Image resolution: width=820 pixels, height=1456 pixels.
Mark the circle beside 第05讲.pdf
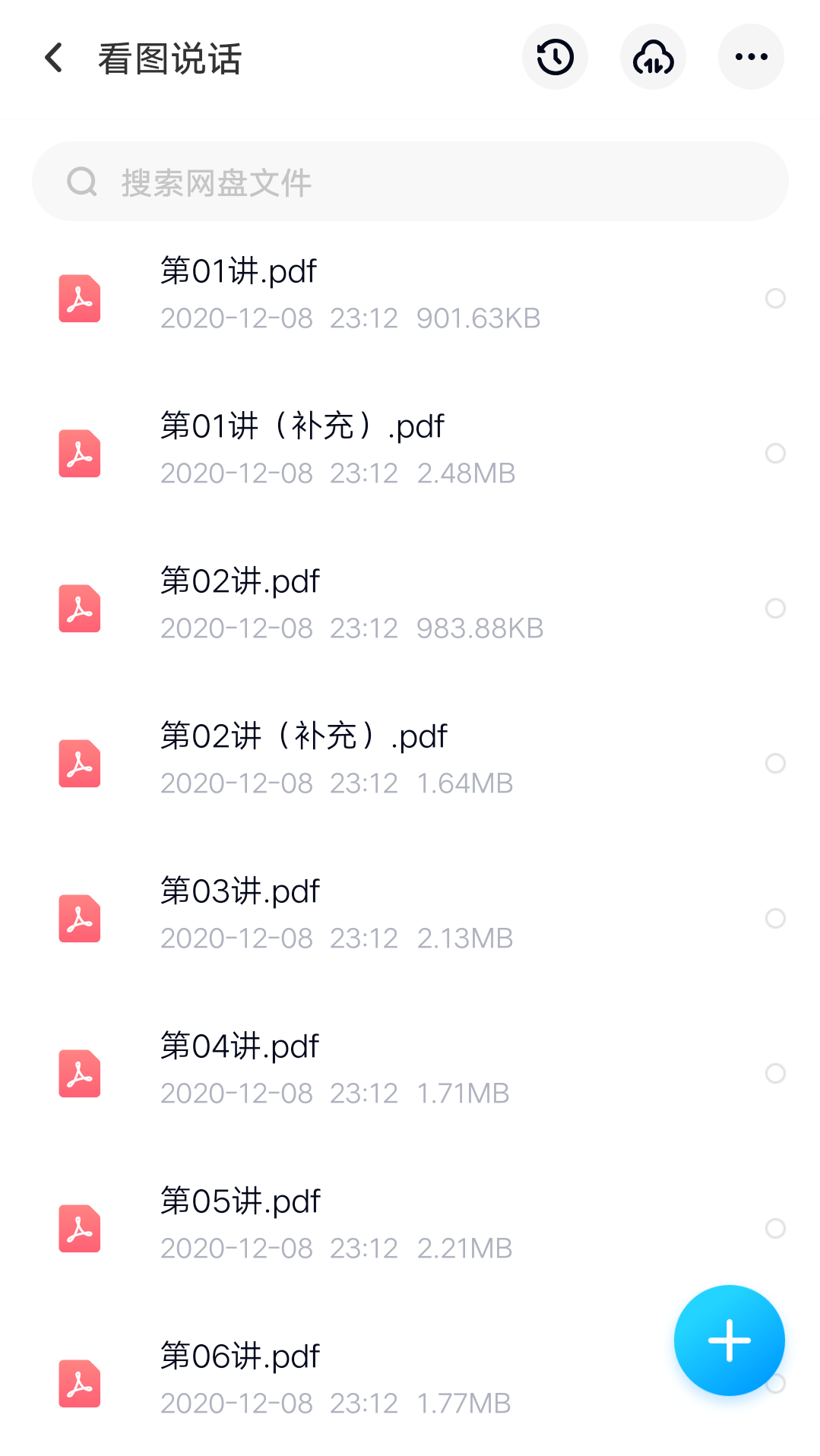click(x=775, y=1228)
